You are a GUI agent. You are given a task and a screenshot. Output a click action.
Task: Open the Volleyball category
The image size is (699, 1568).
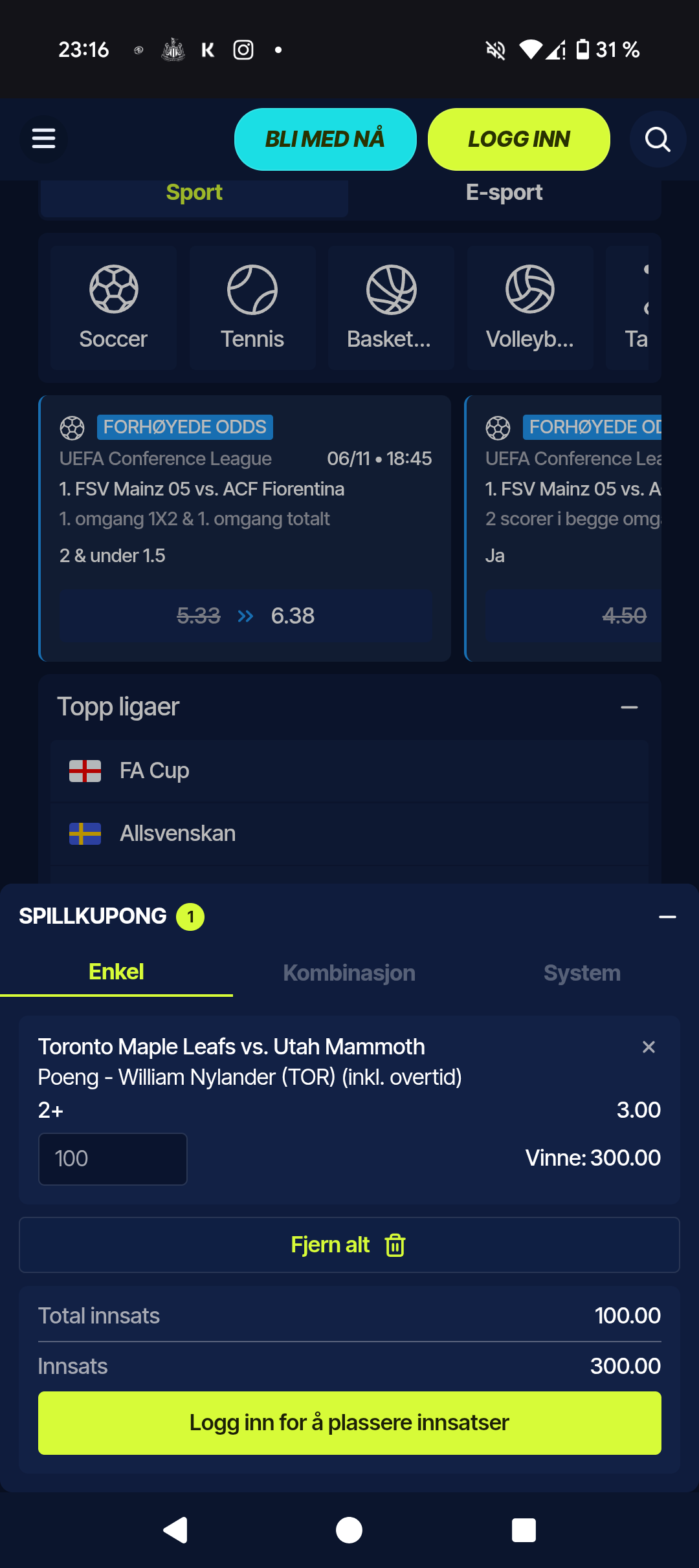click(x=530, y=308)
